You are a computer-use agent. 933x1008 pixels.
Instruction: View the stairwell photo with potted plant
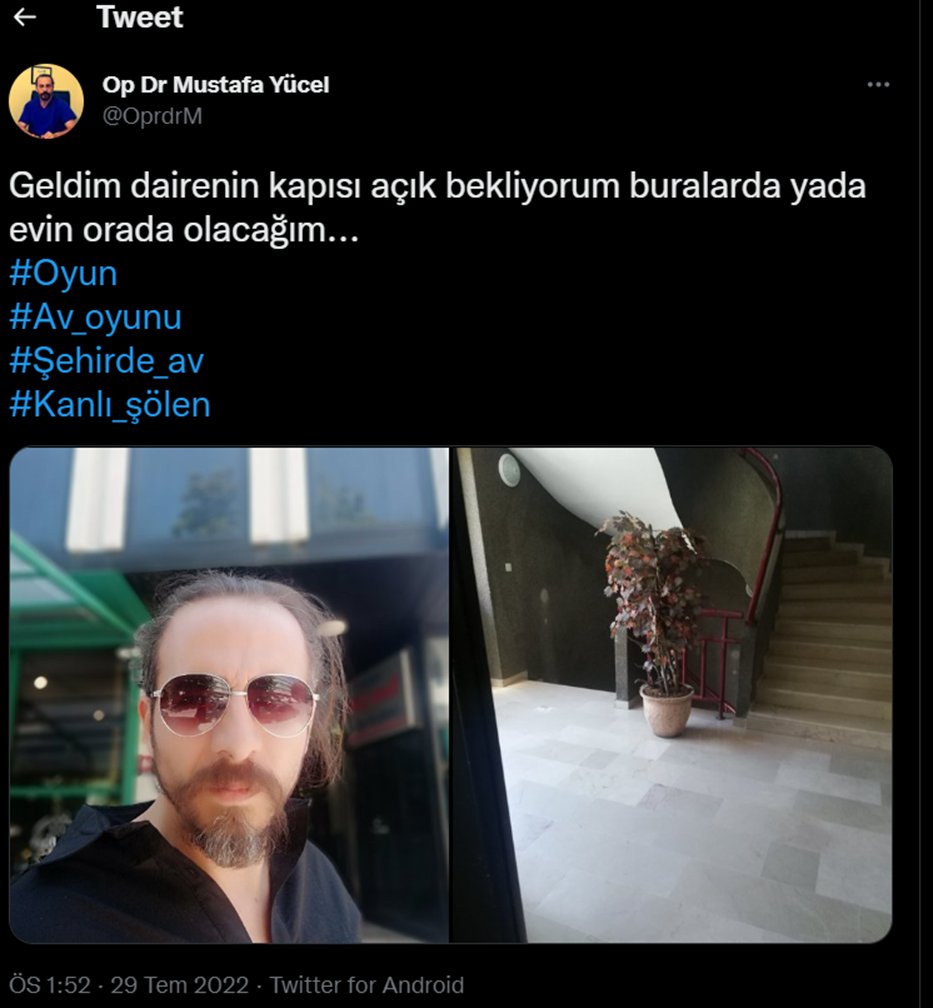[x=672, y=694]
